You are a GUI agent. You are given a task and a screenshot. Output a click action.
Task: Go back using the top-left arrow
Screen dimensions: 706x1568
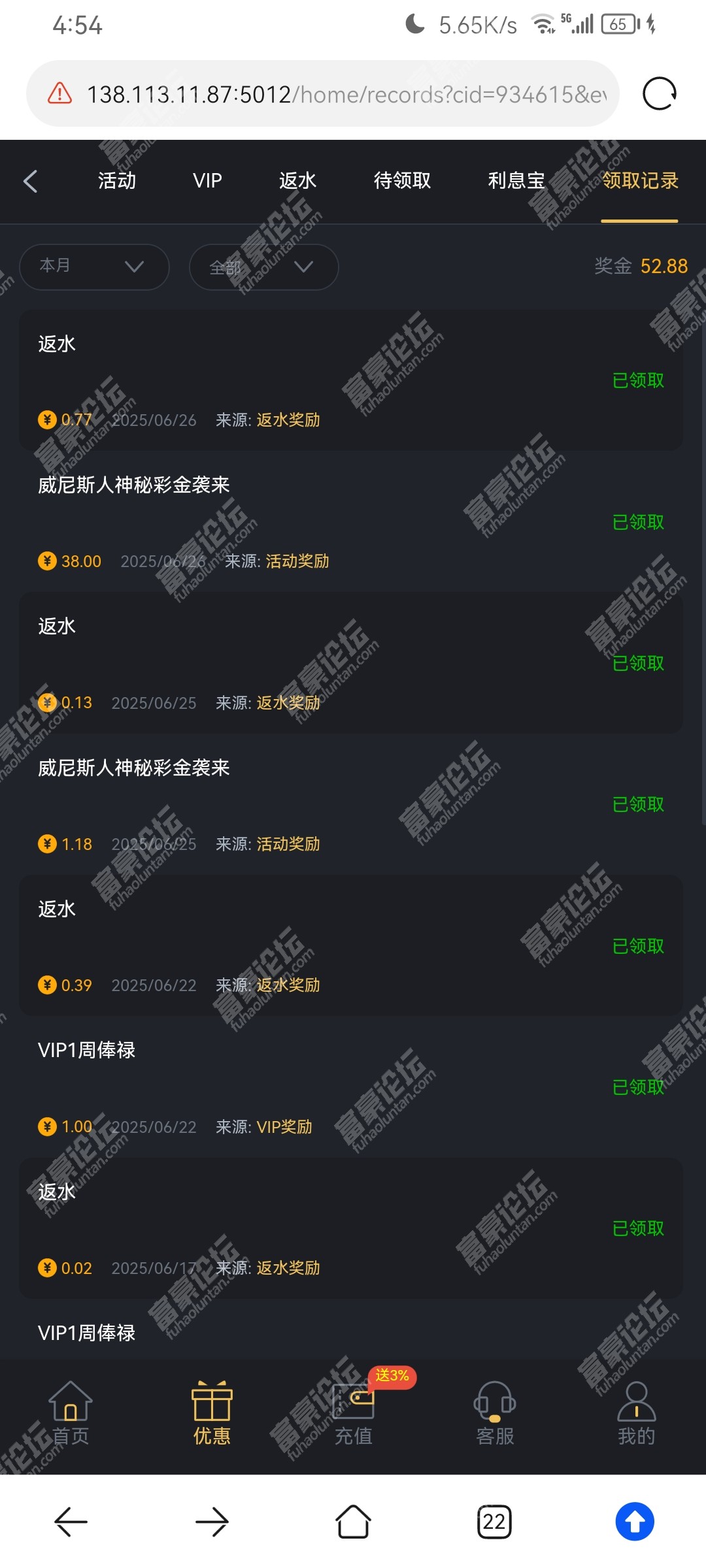[31, 181]
